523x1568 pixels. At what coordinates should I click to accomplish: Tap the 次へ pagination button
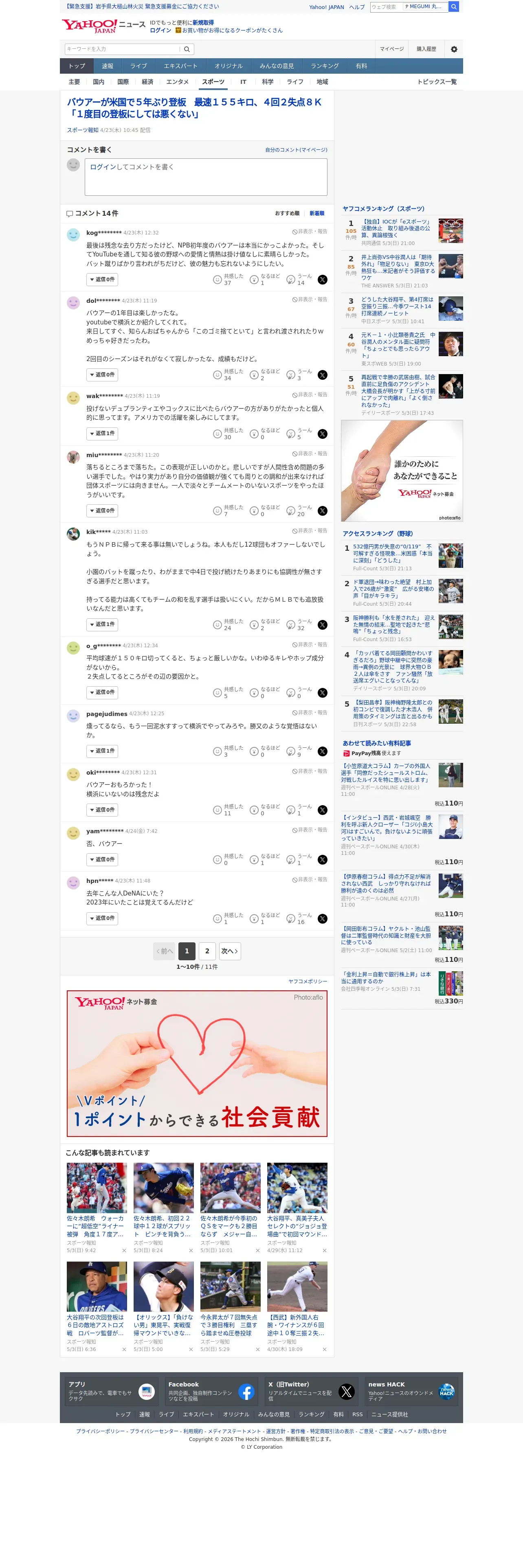230,951
